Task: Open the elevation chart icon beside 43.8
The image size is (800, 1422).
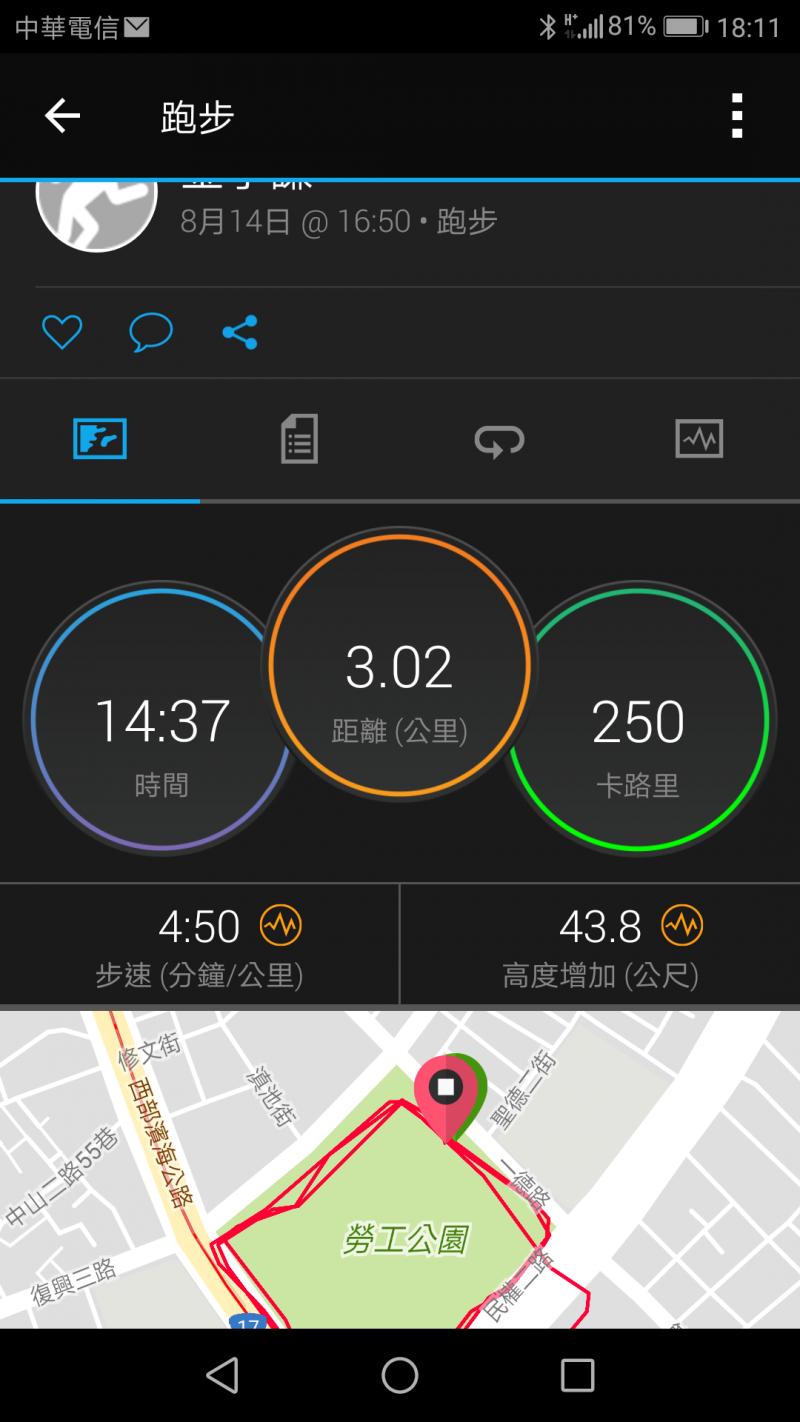Action: coord(682,926)
